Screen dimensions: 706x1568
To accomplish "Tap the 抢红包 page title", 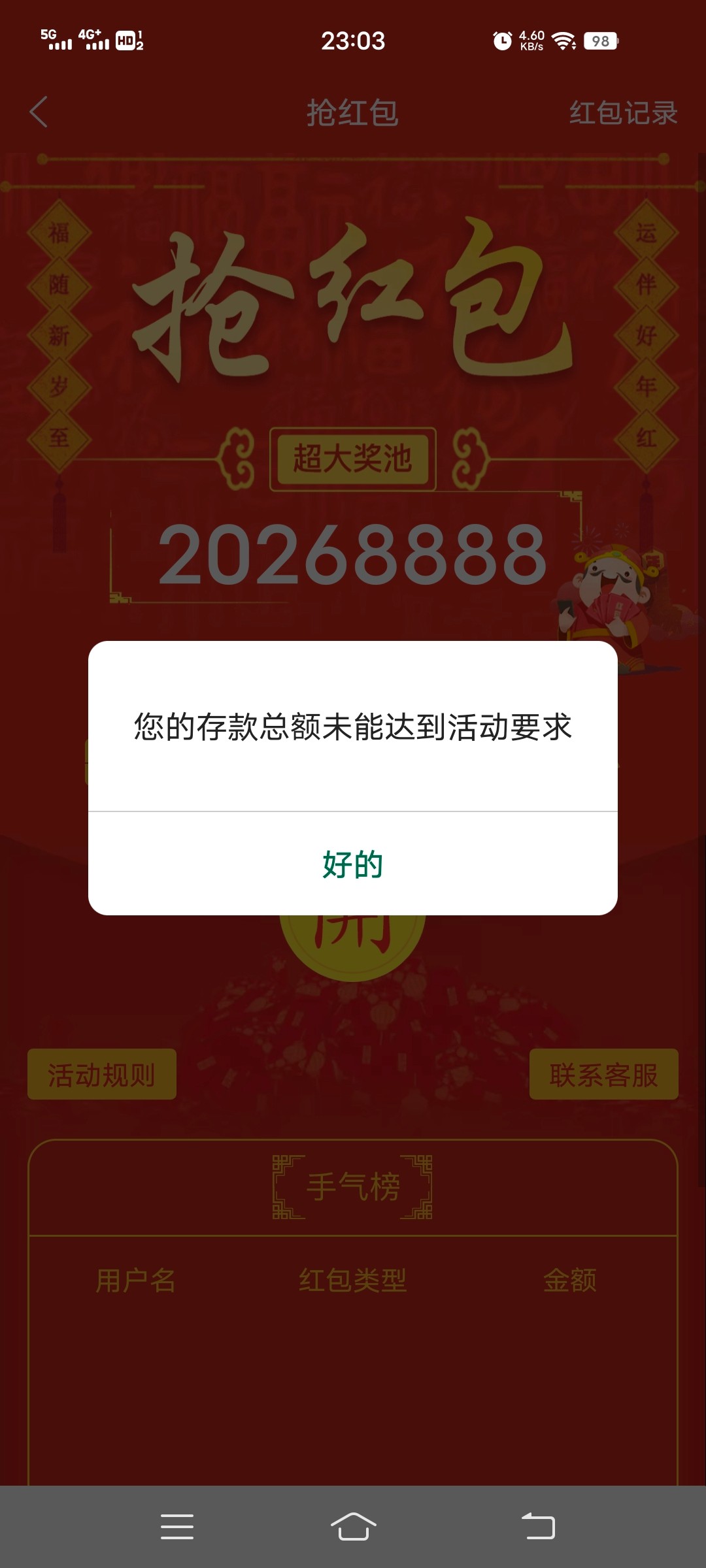I will click(353, 111).
